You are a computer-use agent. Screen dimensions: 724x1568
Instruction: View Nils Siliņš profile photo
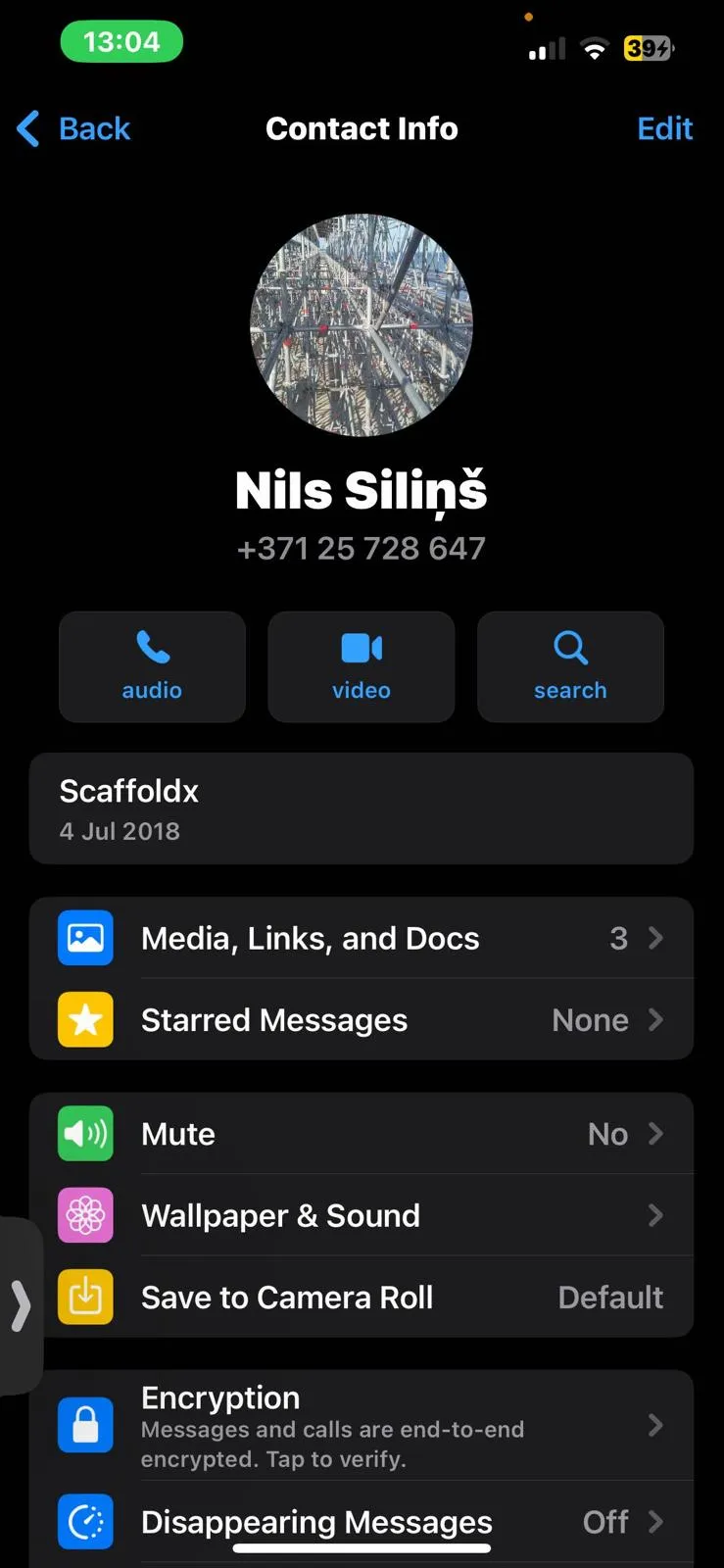362,324
